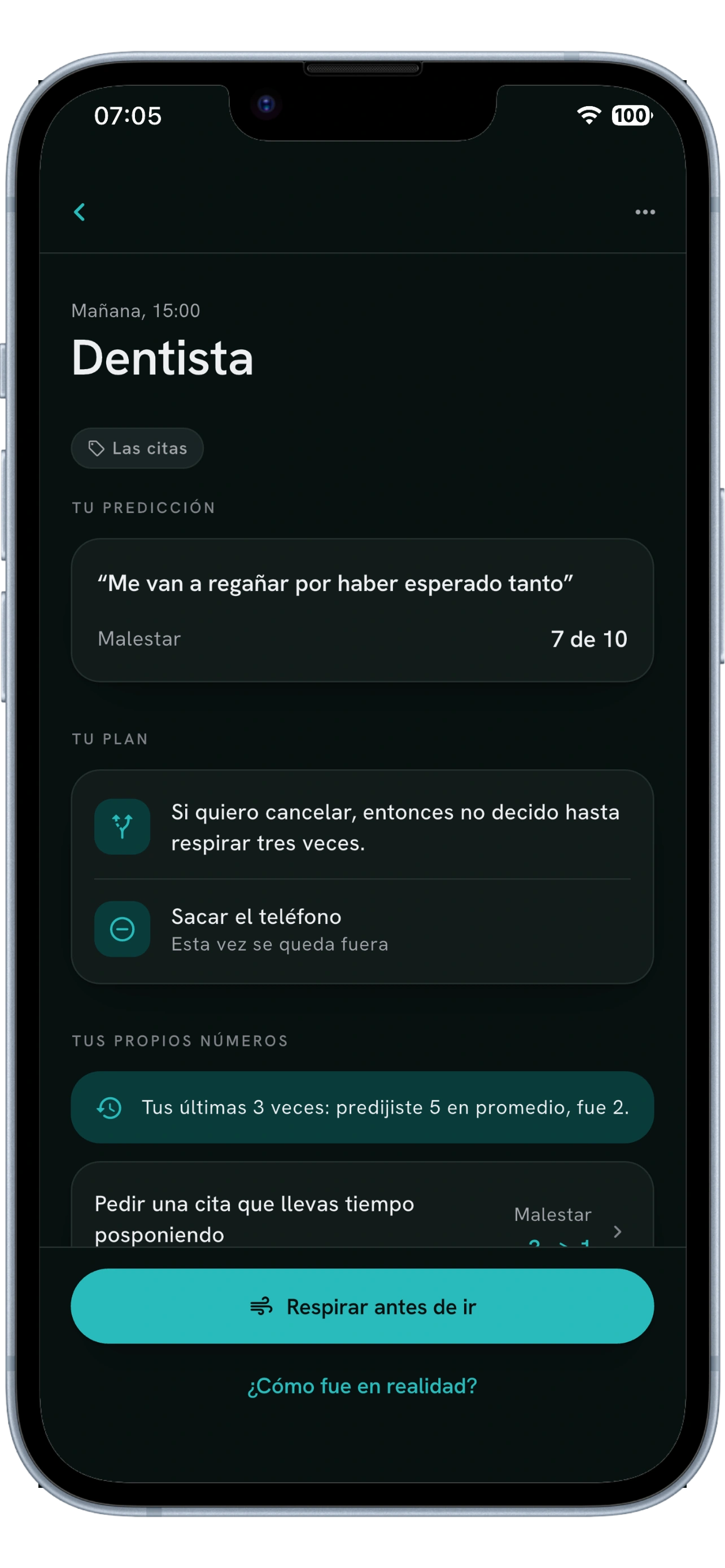Tap the Las citas tag chip

point(137,448)
